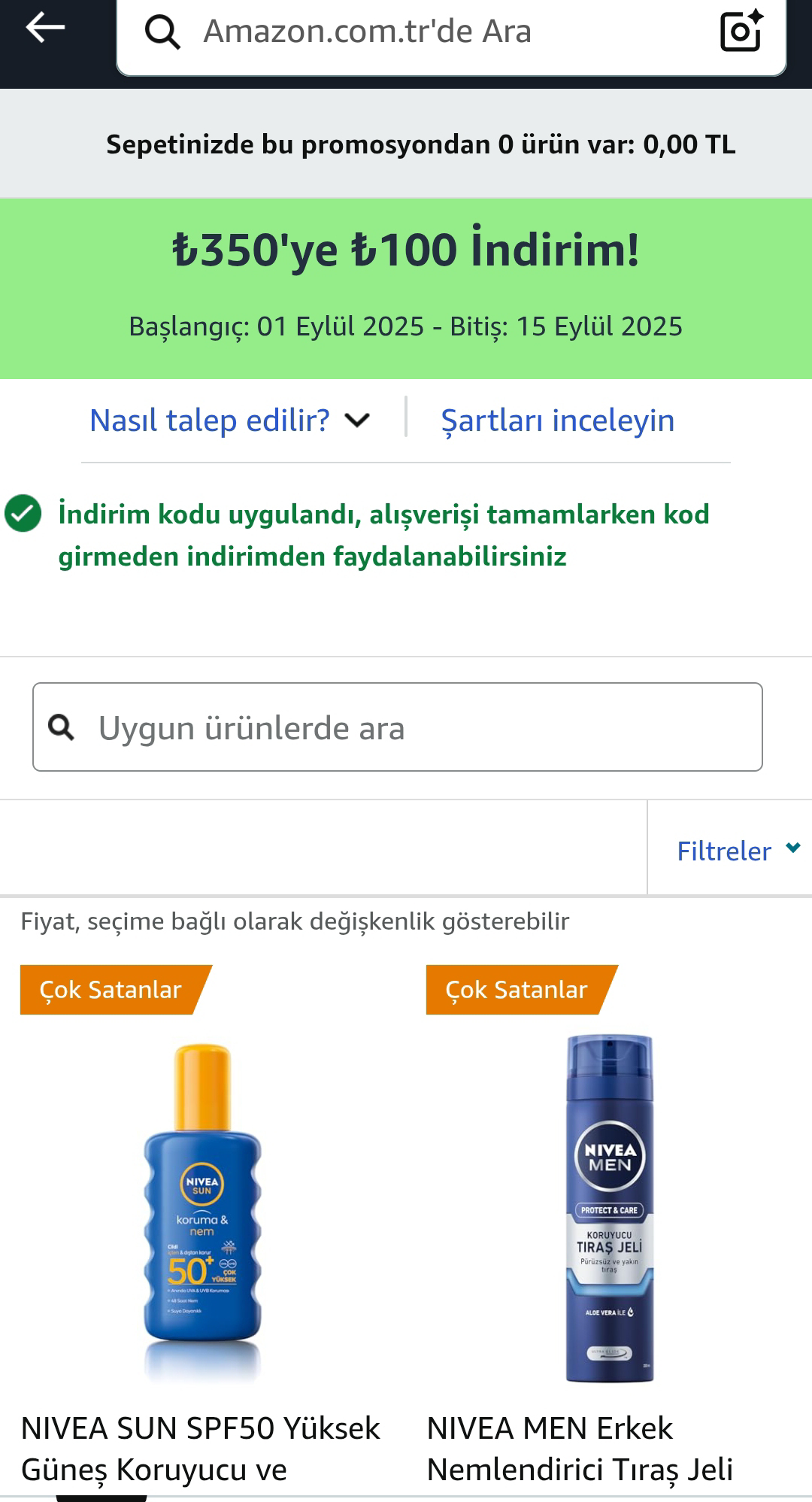This screenshot has height=1502, width=812.
Task: Open the Filtreler dropdown
Action: 736,851
